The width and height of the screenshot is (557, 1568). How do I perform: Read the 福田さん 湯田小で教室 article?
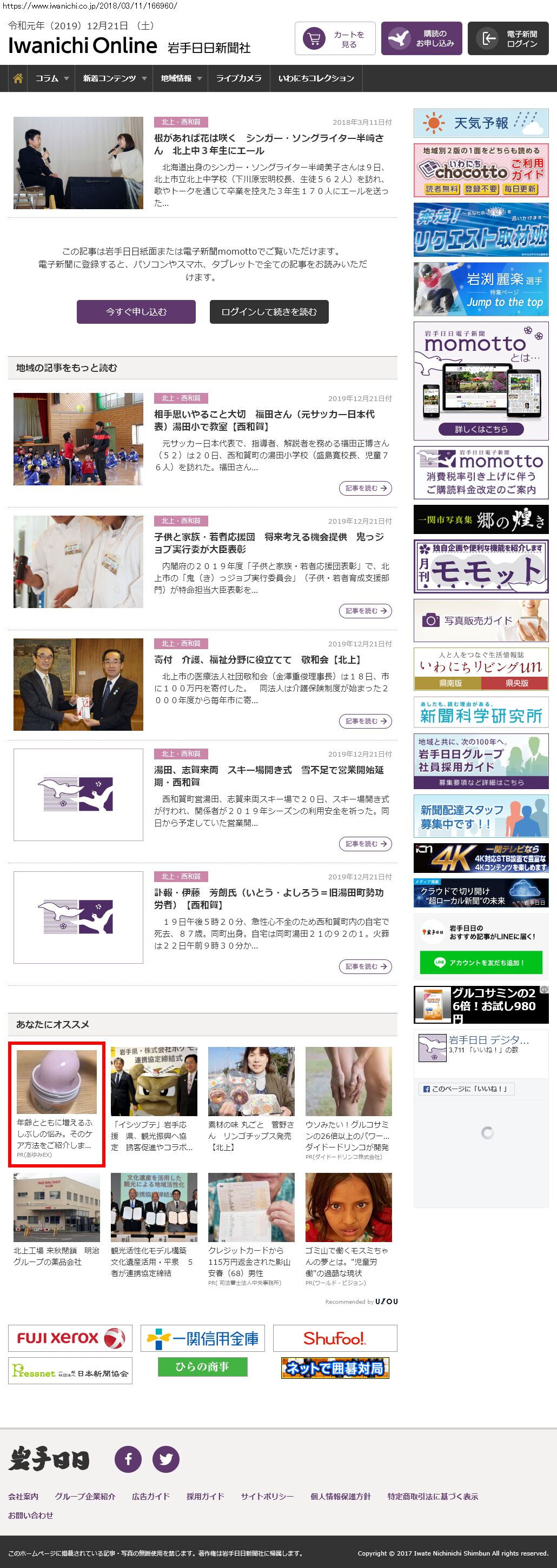click(264, 420)
